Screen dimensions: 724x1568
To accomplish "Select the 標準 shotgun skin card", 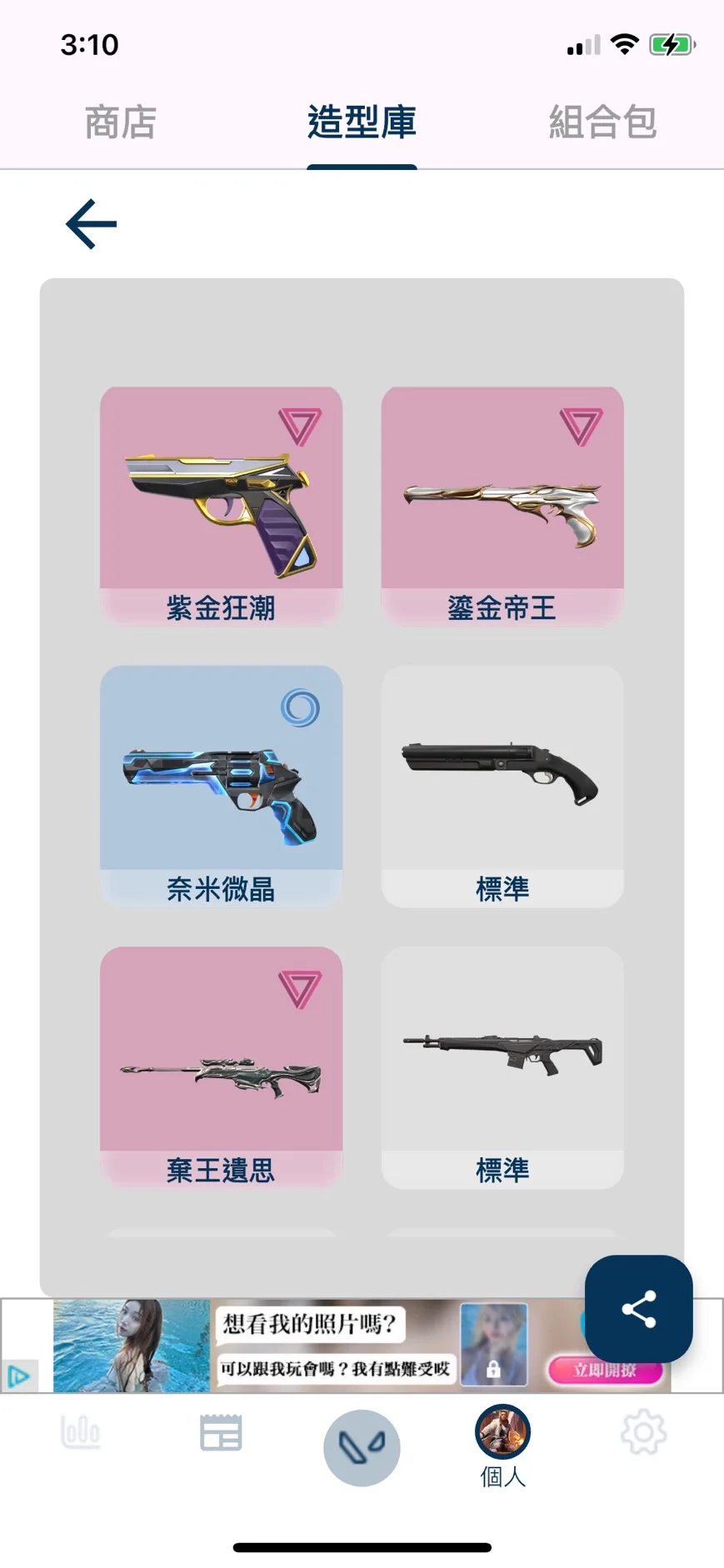I will [502, 785].
